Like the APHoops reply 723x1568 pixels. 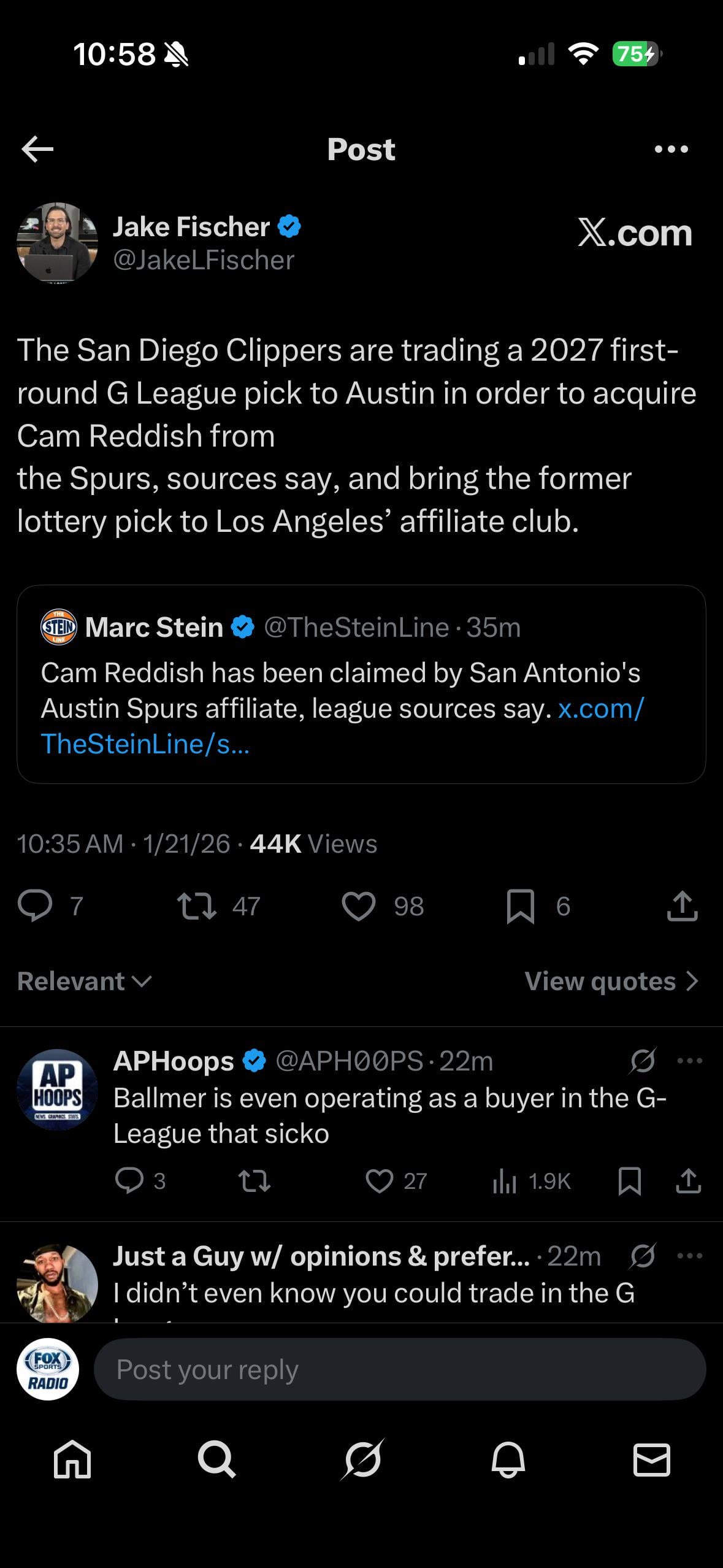(x=379, y=1181)
